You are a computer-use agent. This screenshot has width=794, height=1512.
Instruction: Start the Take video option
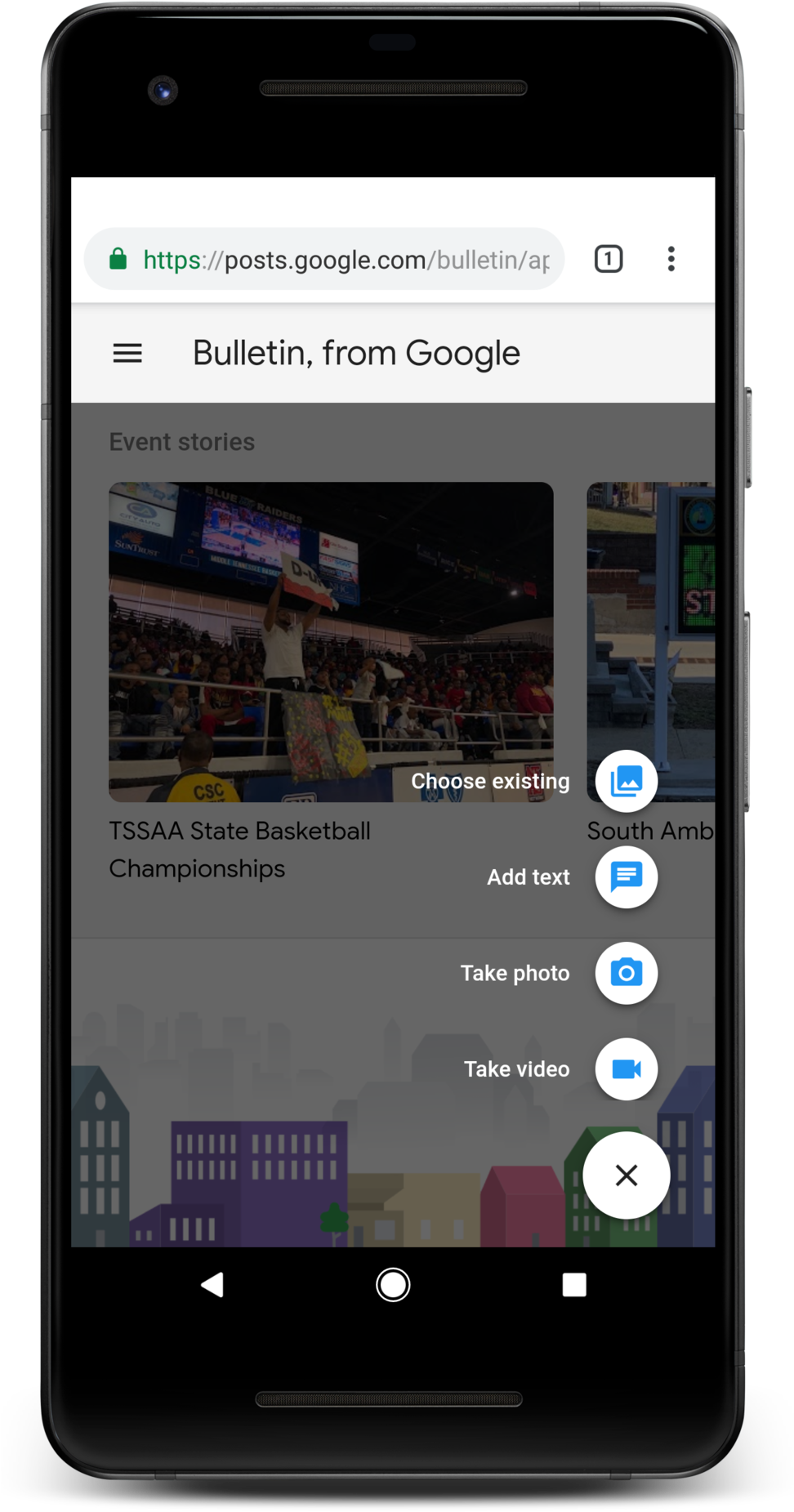[626, 1069]
